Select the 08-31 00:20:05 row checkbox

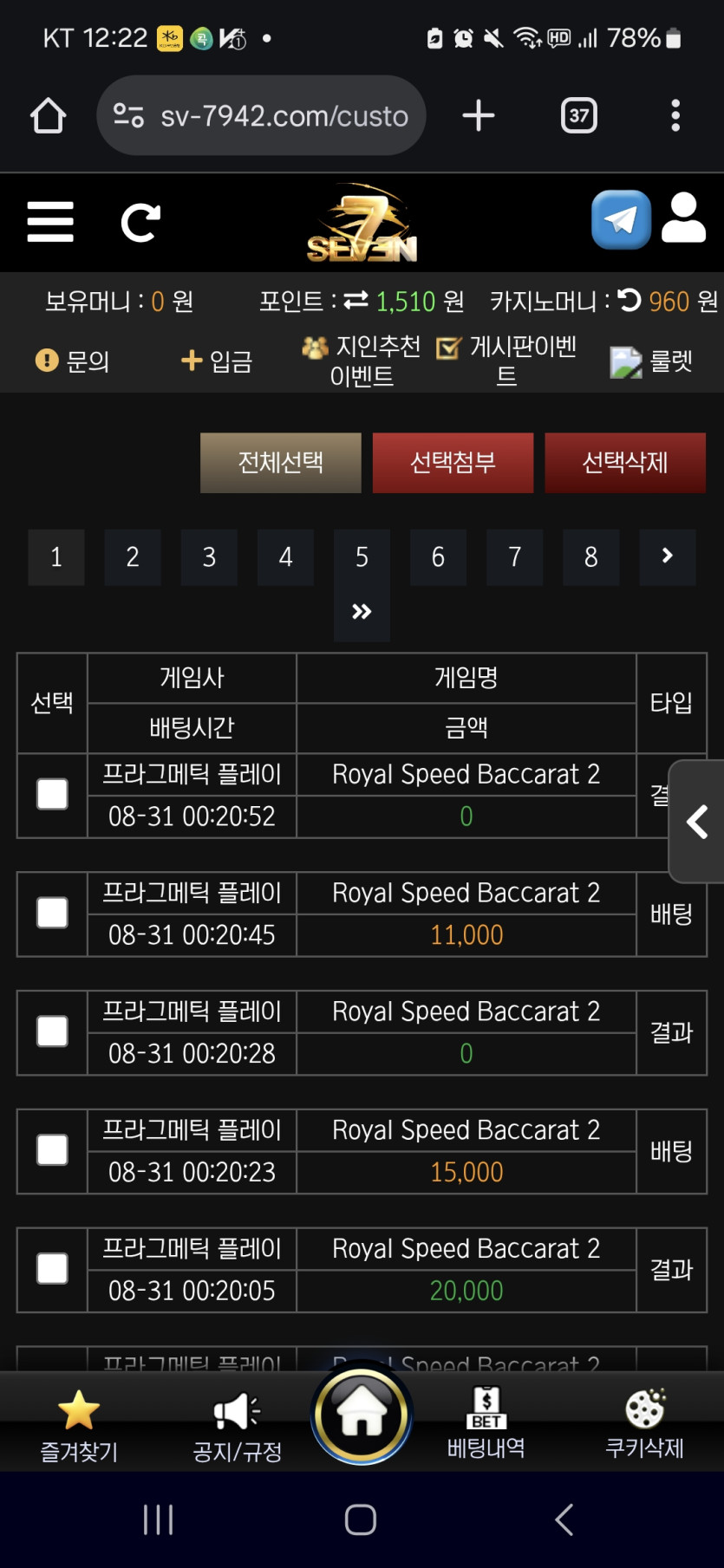point(52,1269)
